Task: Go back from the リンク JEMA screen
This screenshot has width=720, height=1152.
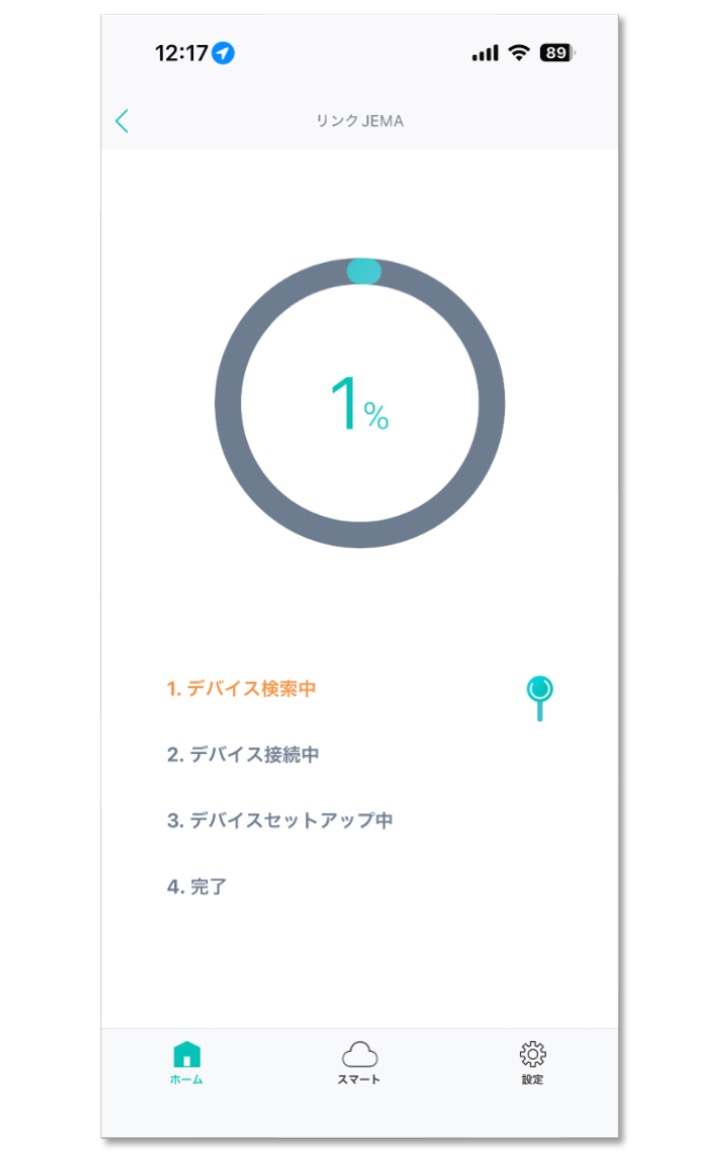Action: click(122, 122)
